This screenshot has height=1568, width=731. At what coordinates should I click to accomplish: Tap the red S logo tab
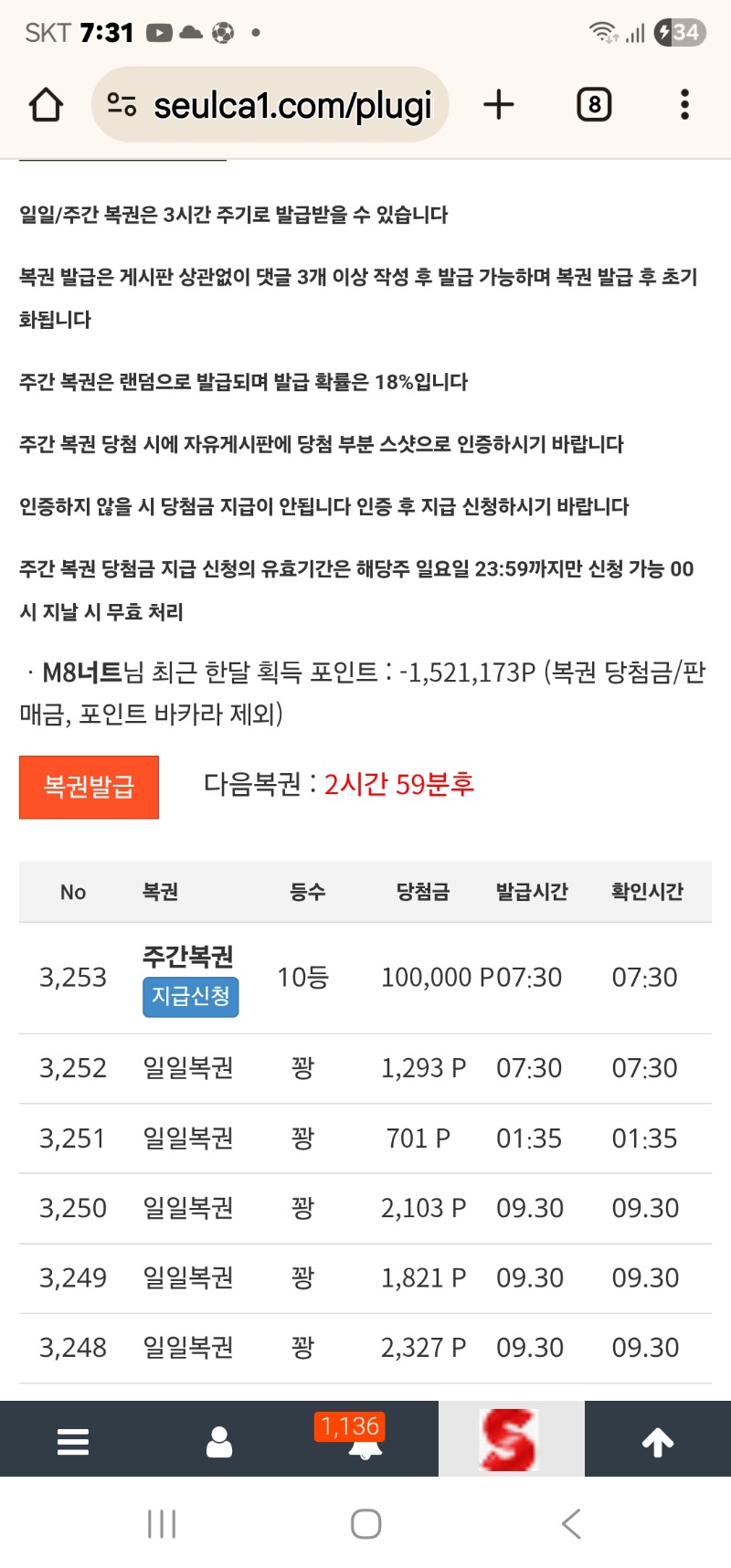coord(510,1440)
